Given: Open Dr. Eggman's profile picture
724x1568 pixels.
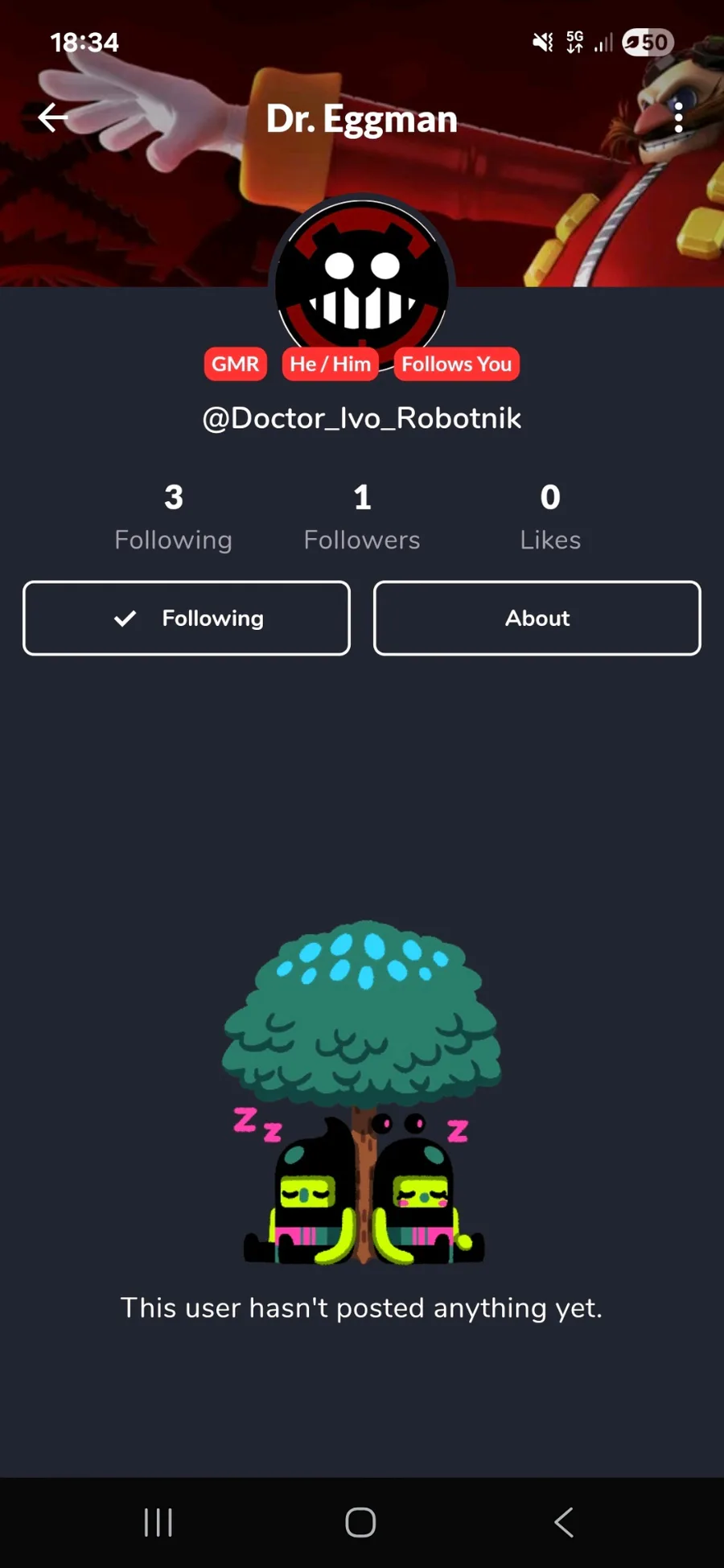Looking at the screenshot, I should click(362, 278).
